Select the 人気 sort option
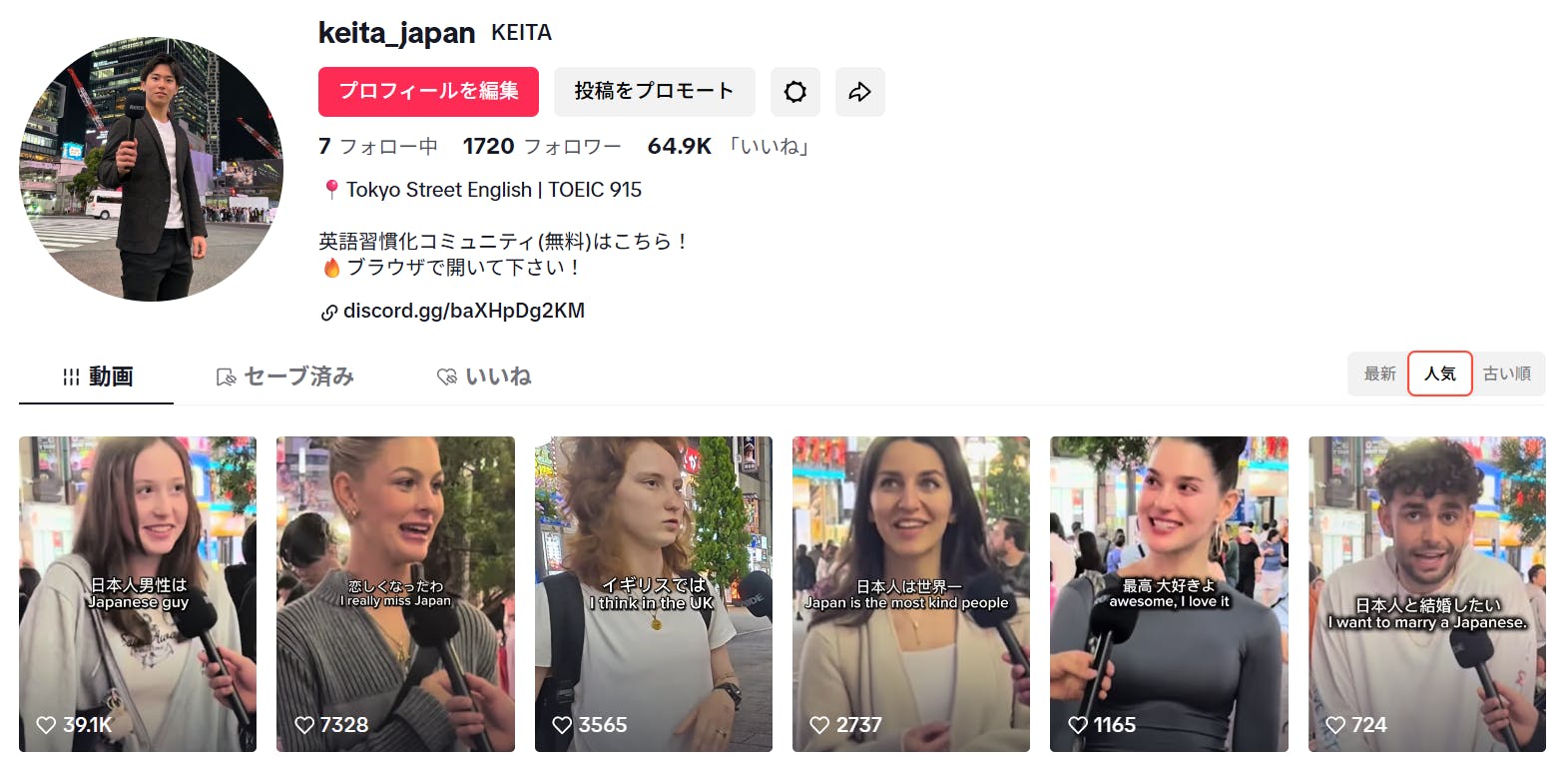This screenshot has height=758, width=1568. (1440, 374)
